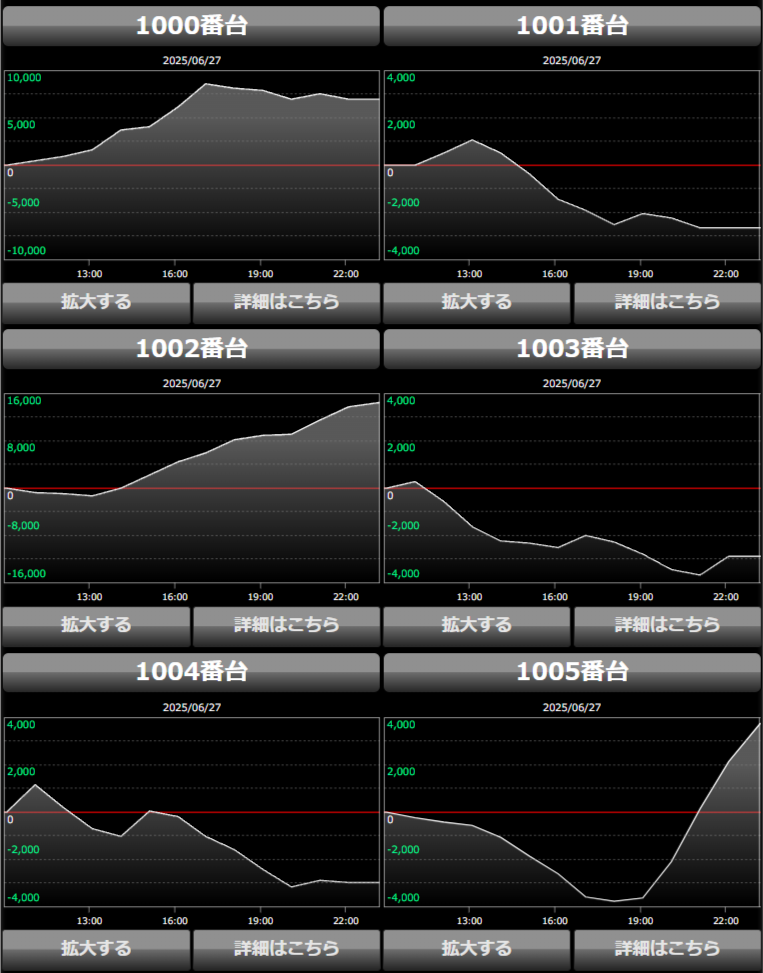Select 詳細はこちら under 1003番台
The image size is (763, 973).
(x=667, y=625)
